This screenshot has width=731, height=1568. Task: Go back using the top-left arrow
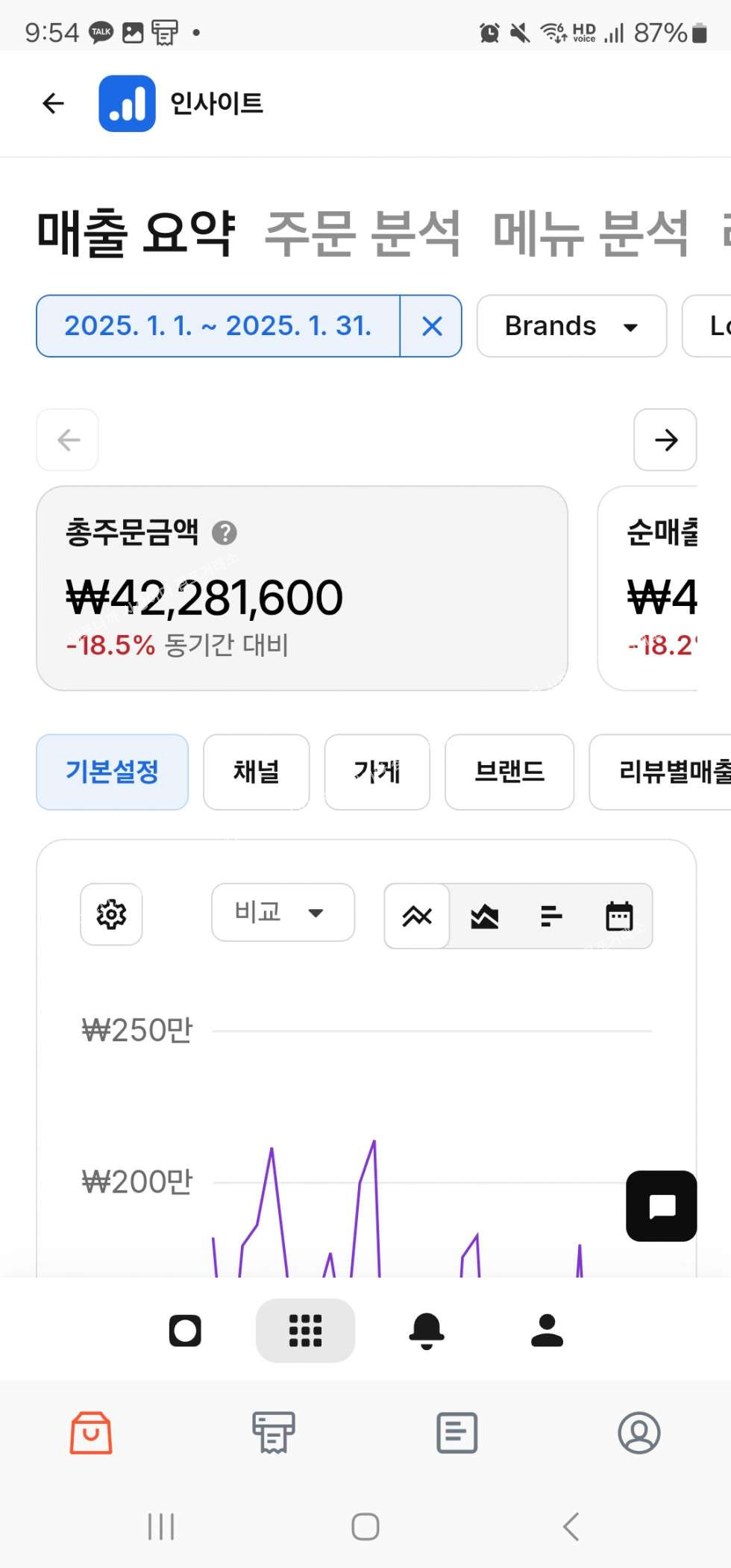pos(53,103)
